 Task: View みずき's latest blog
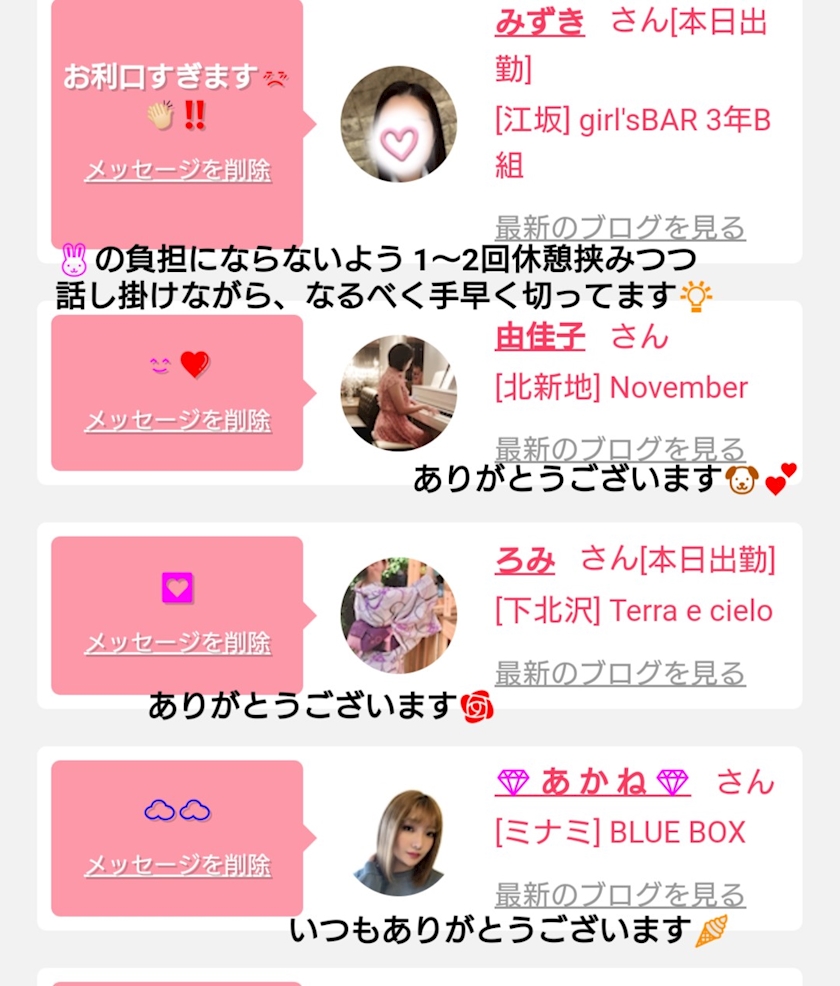(x=619, y=227)
